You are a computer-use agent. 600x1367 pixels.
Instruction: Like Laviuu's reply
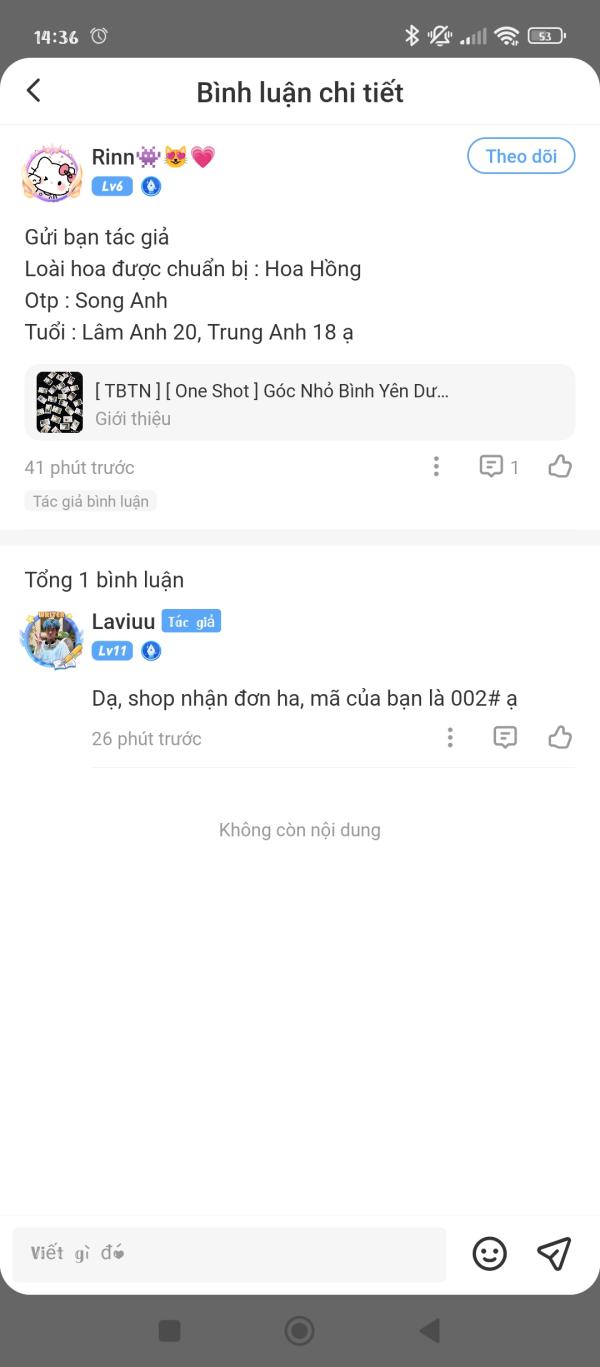560,738
